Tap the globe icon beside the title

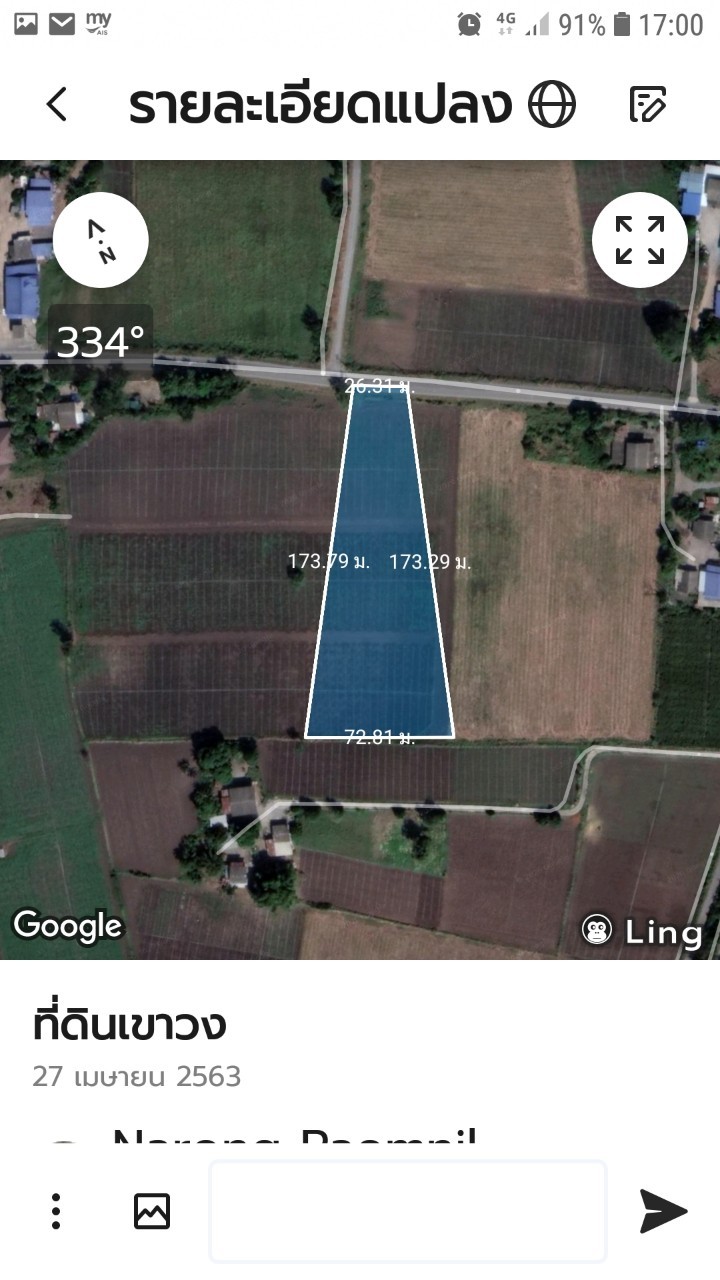(552, 104)
